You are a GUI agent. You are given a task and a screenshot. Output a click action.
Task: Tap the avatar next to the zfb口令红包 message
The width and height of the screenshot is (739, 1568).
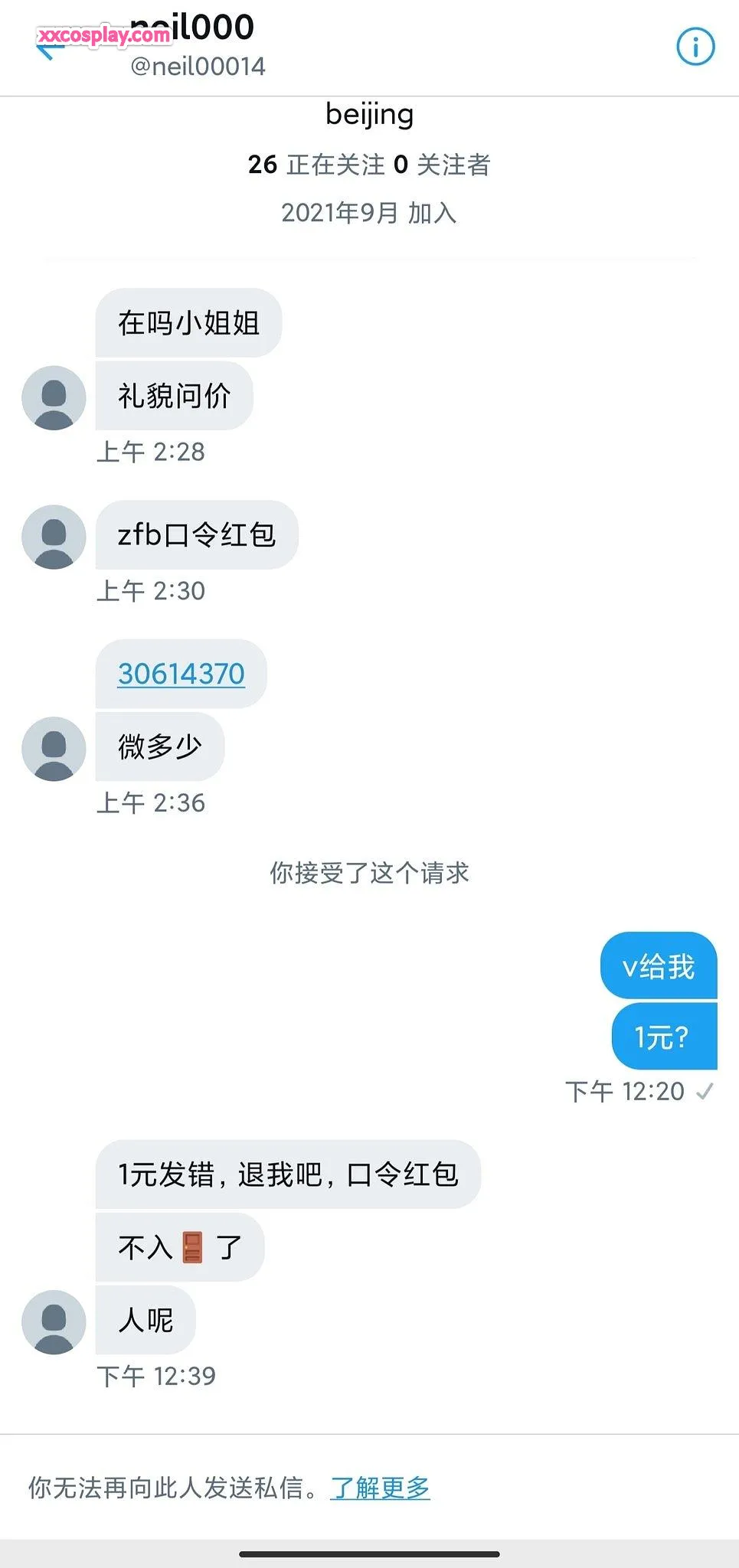click(x=53, y=537)
